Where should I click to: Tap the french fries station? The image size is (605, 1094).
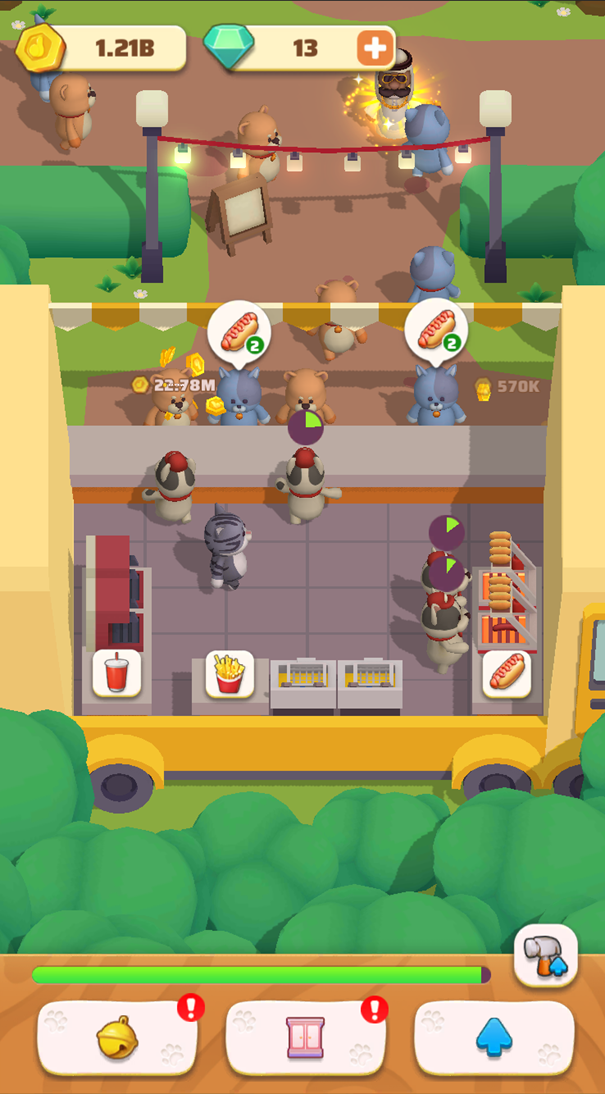click(230, 673)
